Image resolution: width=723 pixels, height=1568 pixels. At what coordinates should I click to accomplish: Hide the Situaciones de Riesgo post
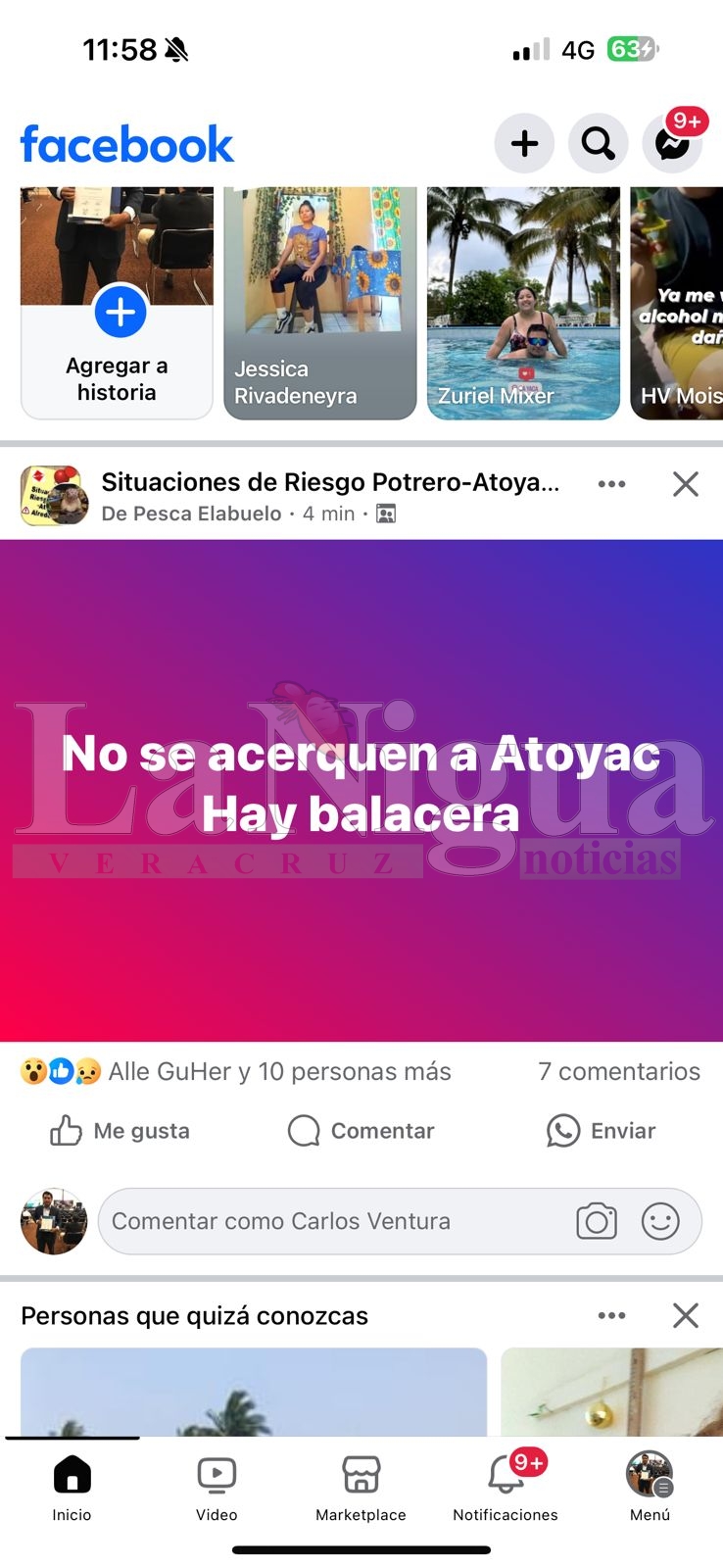(686, 484)
